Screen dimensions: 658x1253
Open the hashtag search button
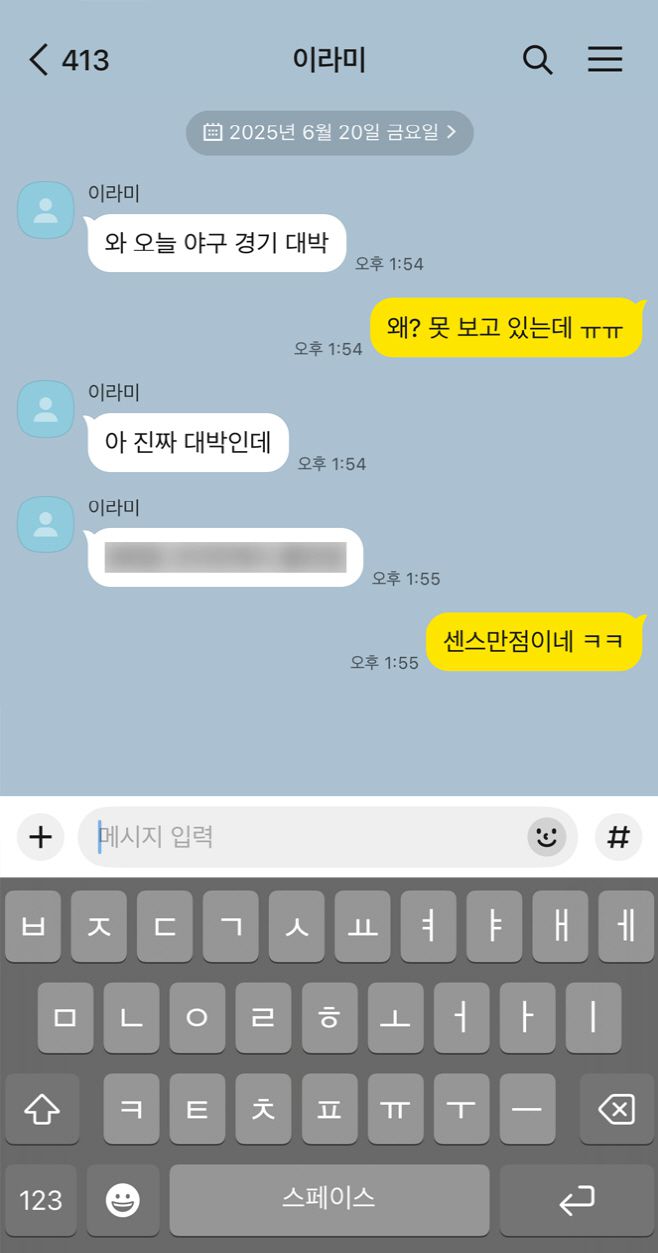point(618,837)
